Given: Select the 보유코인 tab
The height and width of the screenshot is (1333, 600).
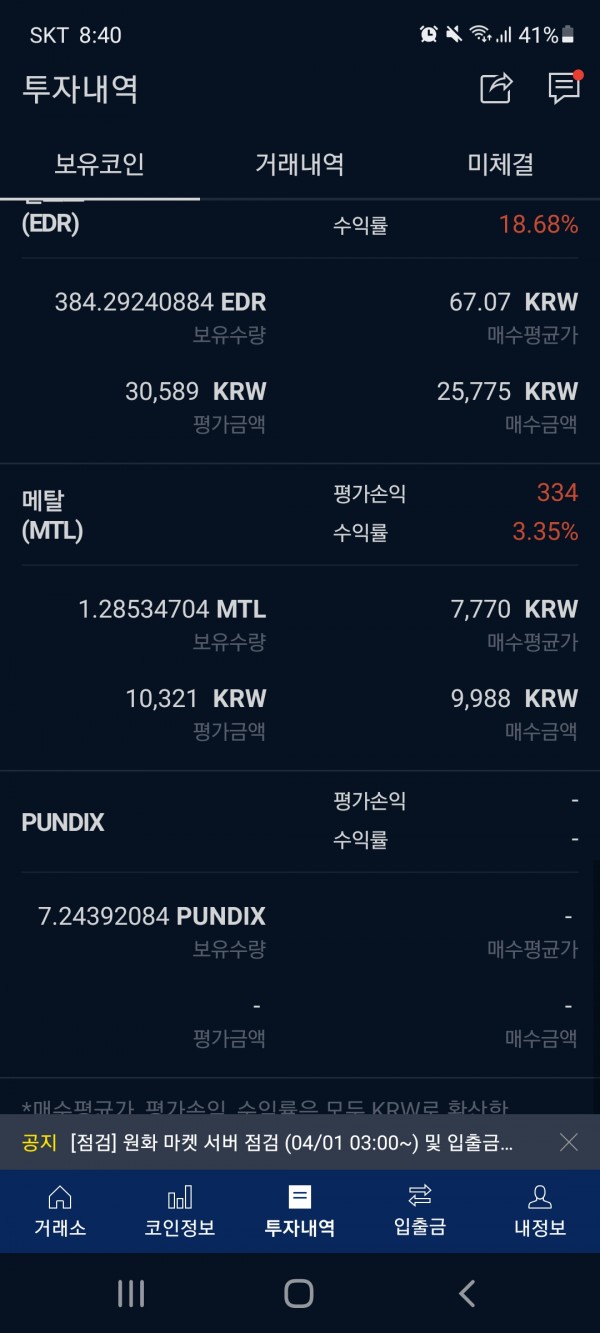Looking at the screenshot, I should click(100, 165).
